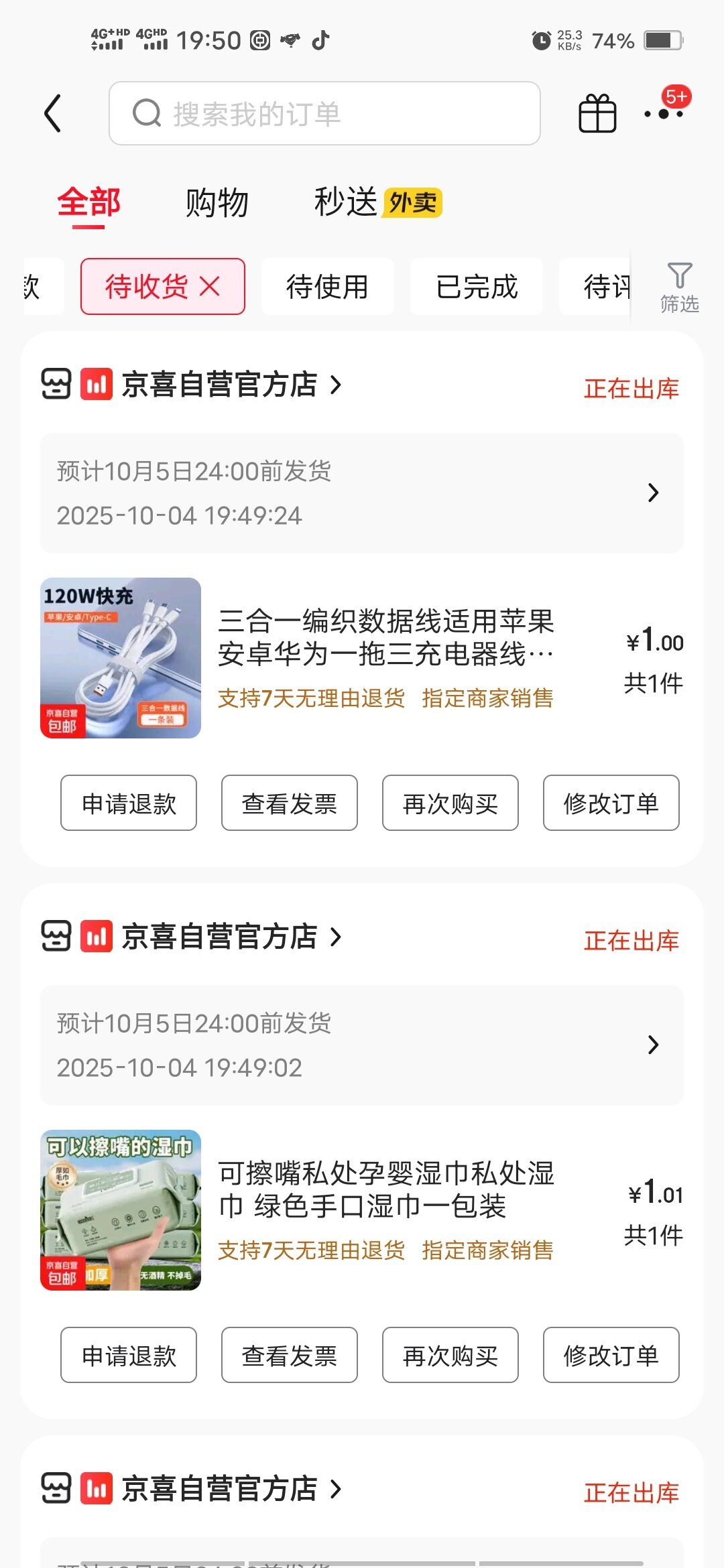Tap 再次购买 for the data cable order
This screenshot has height=1568, width=724.
coord(450,803)
